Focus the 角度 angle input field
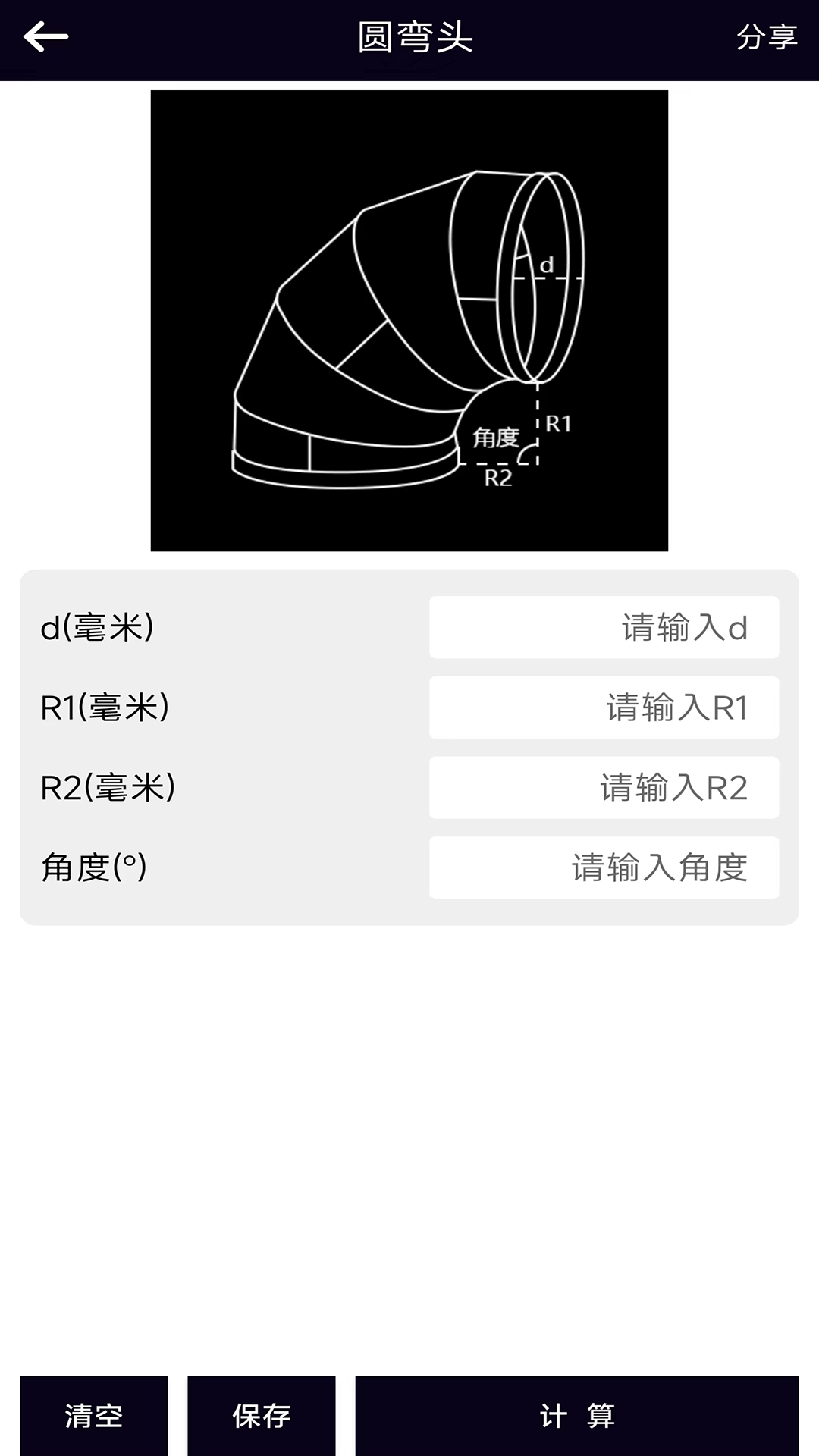The height and width of the screenshot is (1456, 819). click(x=603, y=868)
